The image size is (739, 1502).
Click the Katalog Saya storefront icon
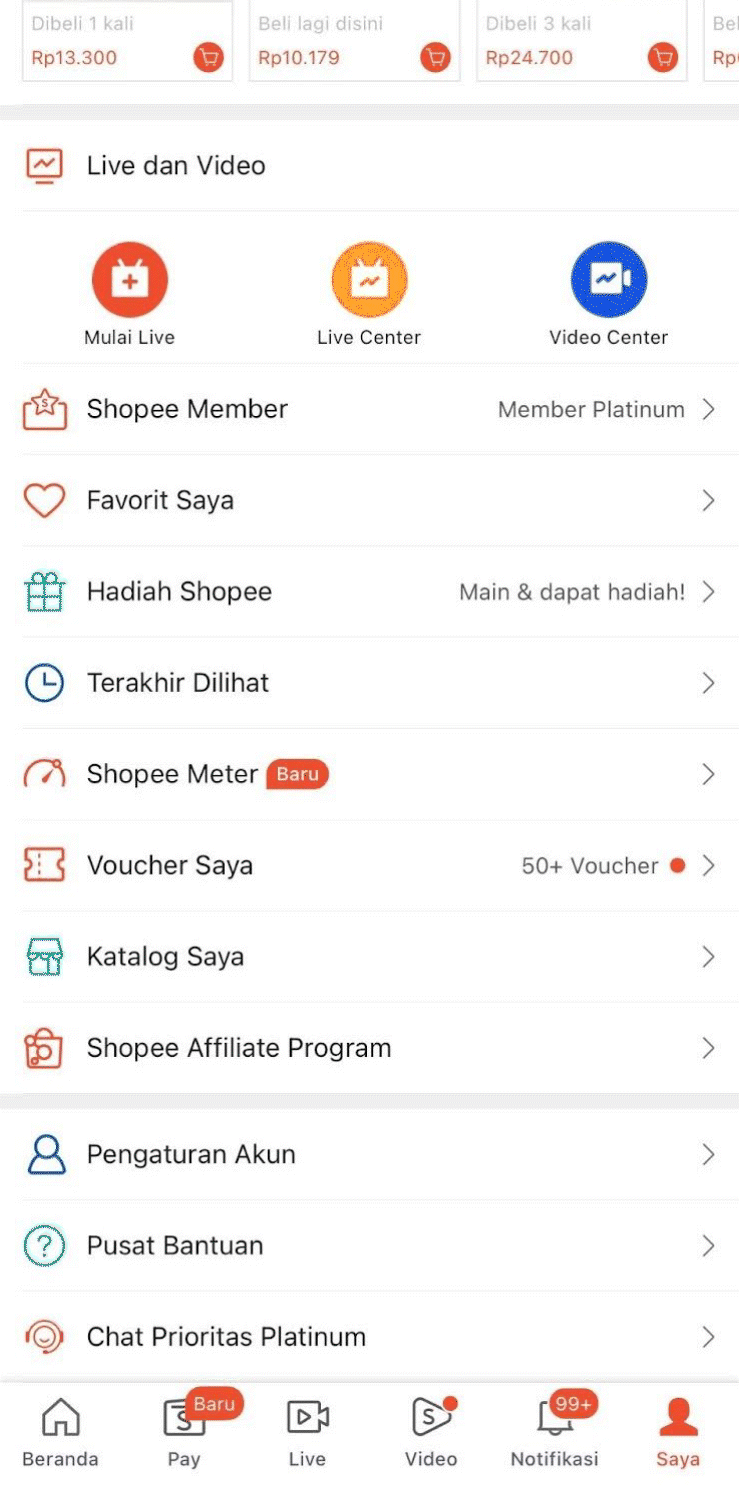pyautogui.click(x=43, y=956)
